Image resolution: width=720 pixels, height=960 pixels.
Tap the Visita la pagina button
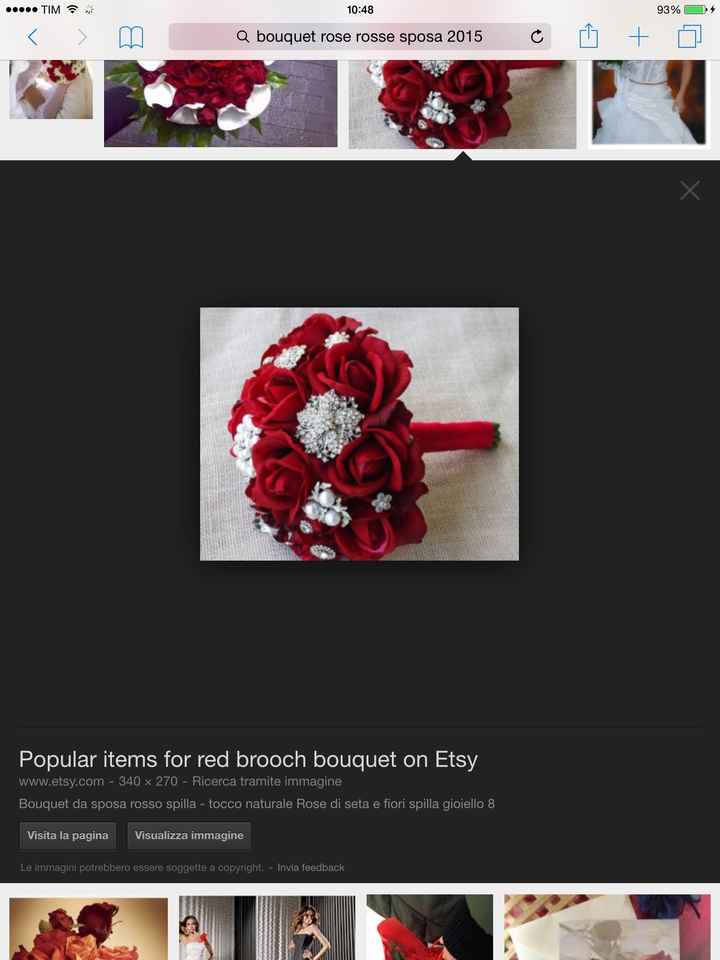pyautogui.click(x=67, y=835)
